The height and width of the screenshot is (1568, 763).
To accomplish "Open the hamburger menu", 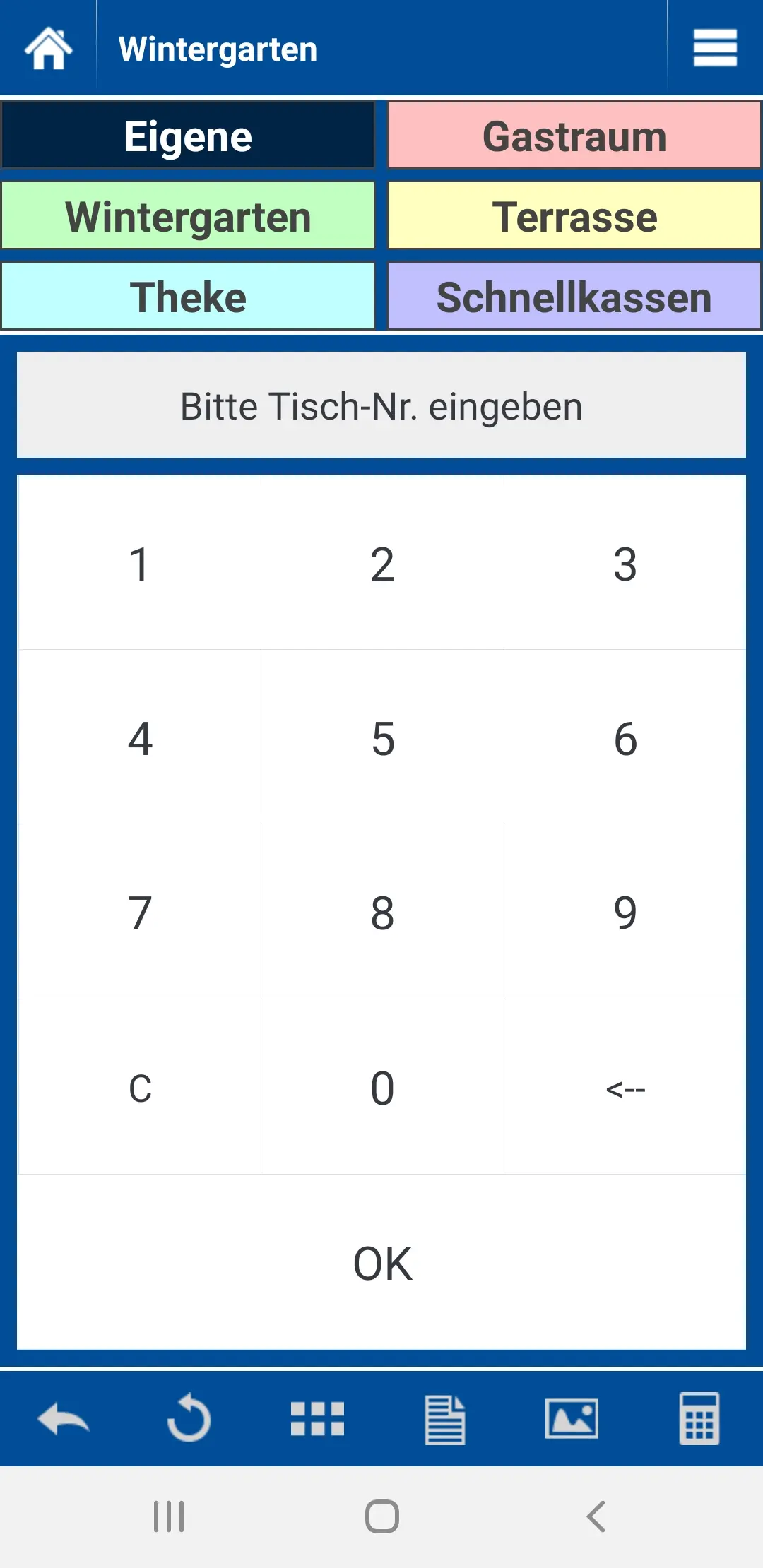I will 714,48.
